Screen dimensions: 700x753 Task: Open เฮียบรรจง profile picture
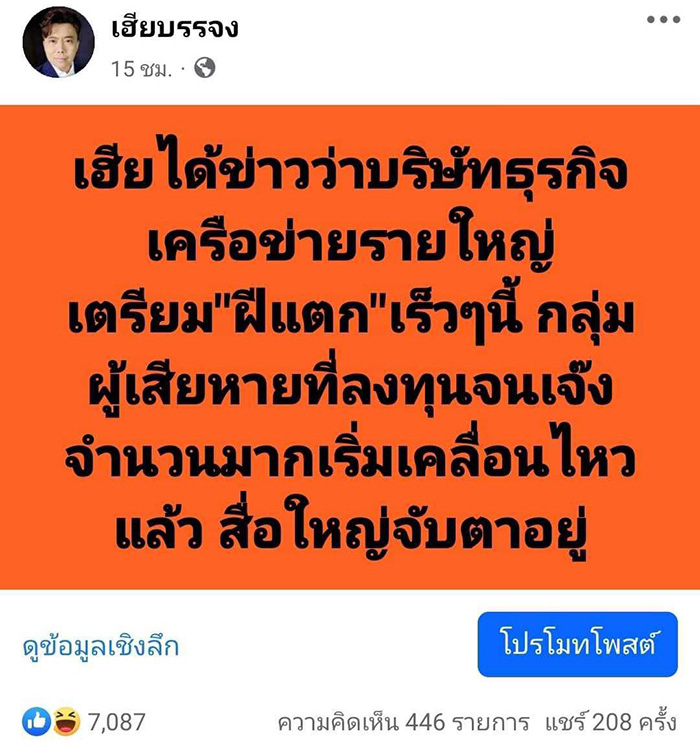(x=58, y=42)
